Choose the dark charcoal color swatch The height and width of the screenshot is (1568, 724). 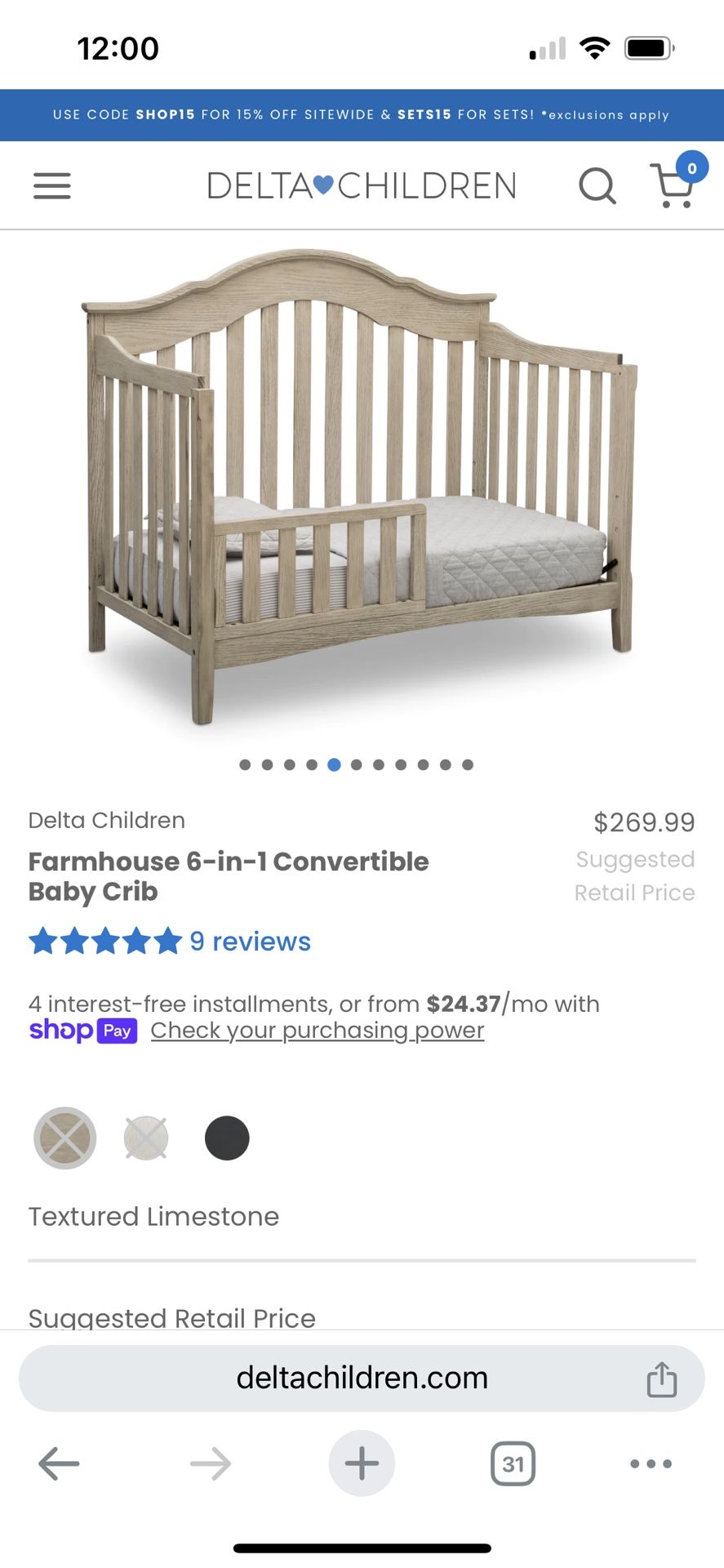point(227,1138)
